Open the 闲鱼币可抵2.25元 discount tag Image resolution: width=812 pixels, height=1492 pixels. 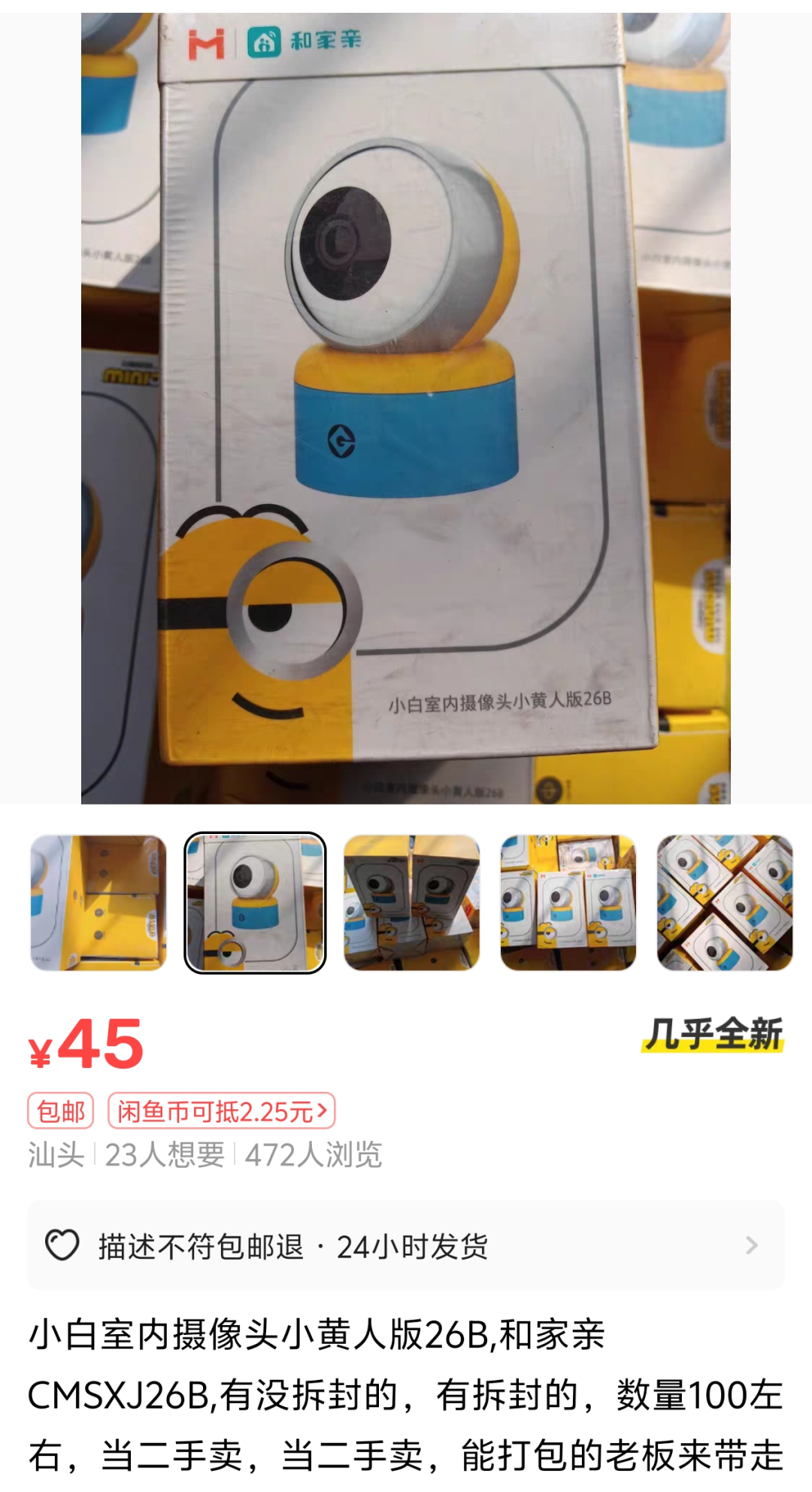222,1111
